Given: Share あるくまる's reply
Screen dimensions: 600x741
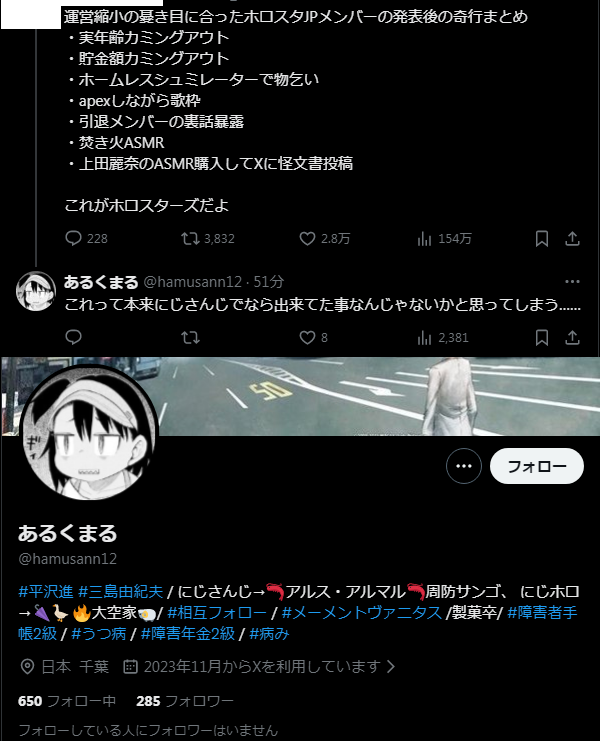Looking at the screenshot, I should 572,337.
